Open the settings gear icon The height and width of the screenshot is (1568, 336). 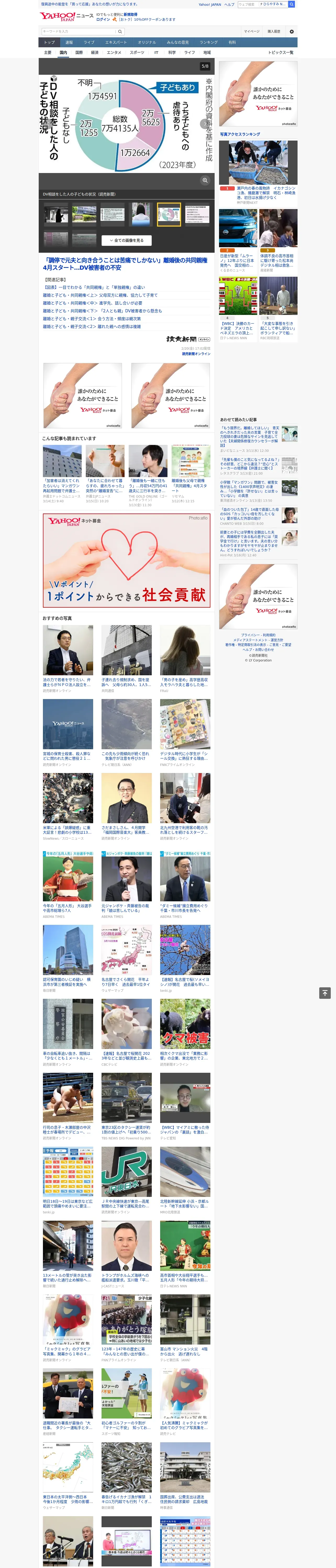click(x=292, y=32)
